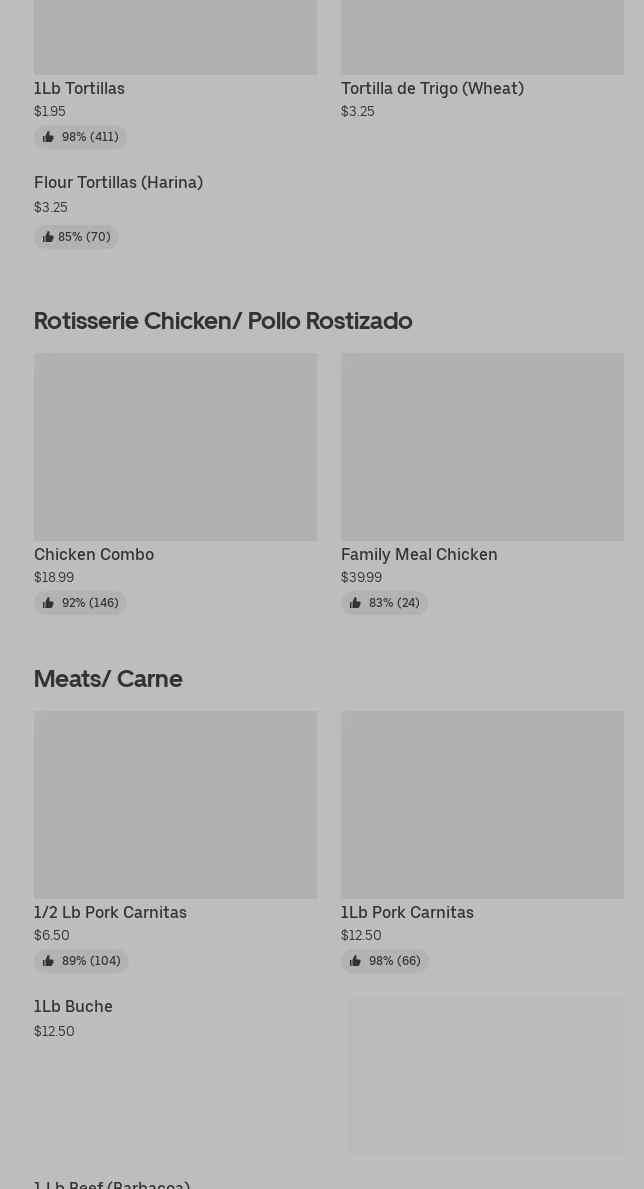The width and height of the screenshot is (644, 1189).
Task: Select Tortilla de Trigo (Wheat) item
Action: coord(432,88)
